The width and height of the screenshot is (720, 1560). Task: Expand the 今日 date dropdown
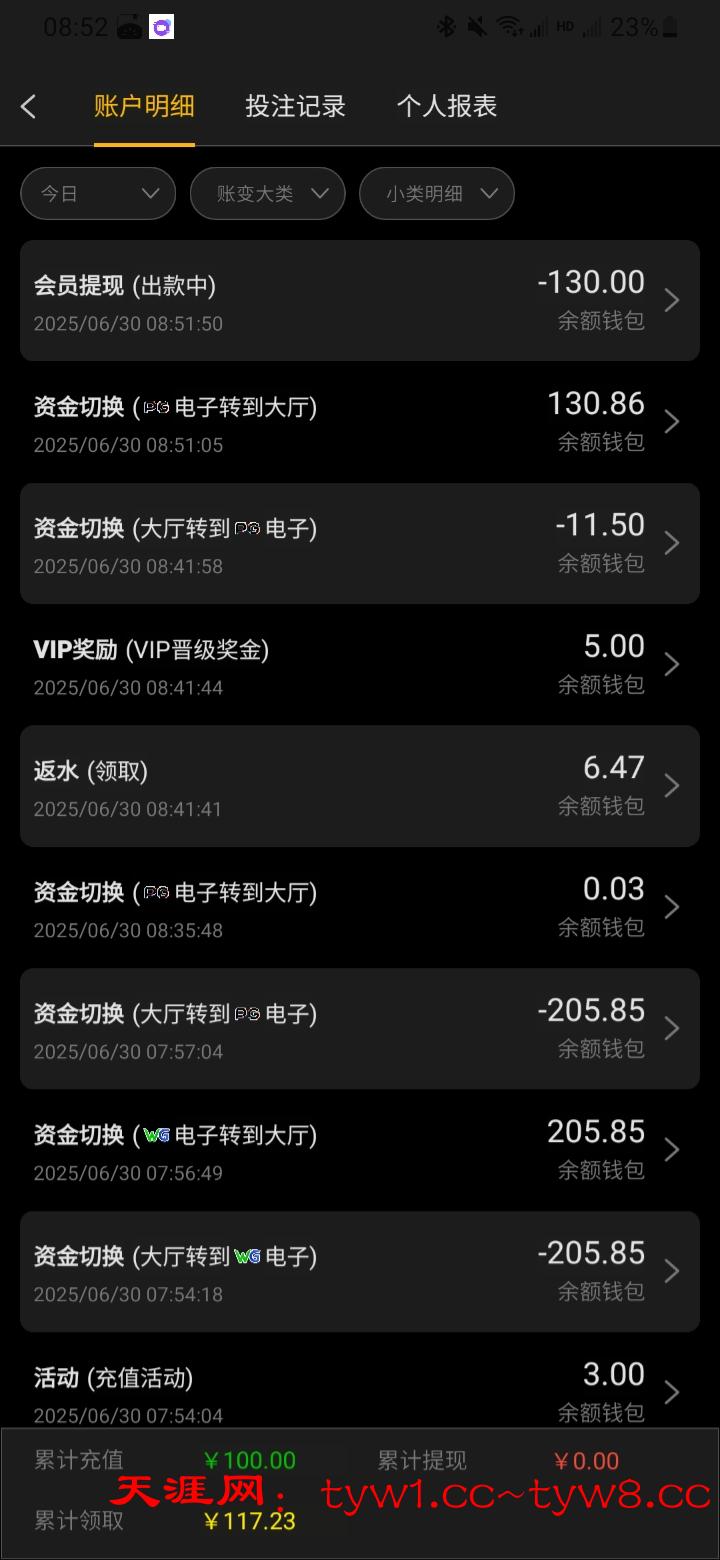98,194
